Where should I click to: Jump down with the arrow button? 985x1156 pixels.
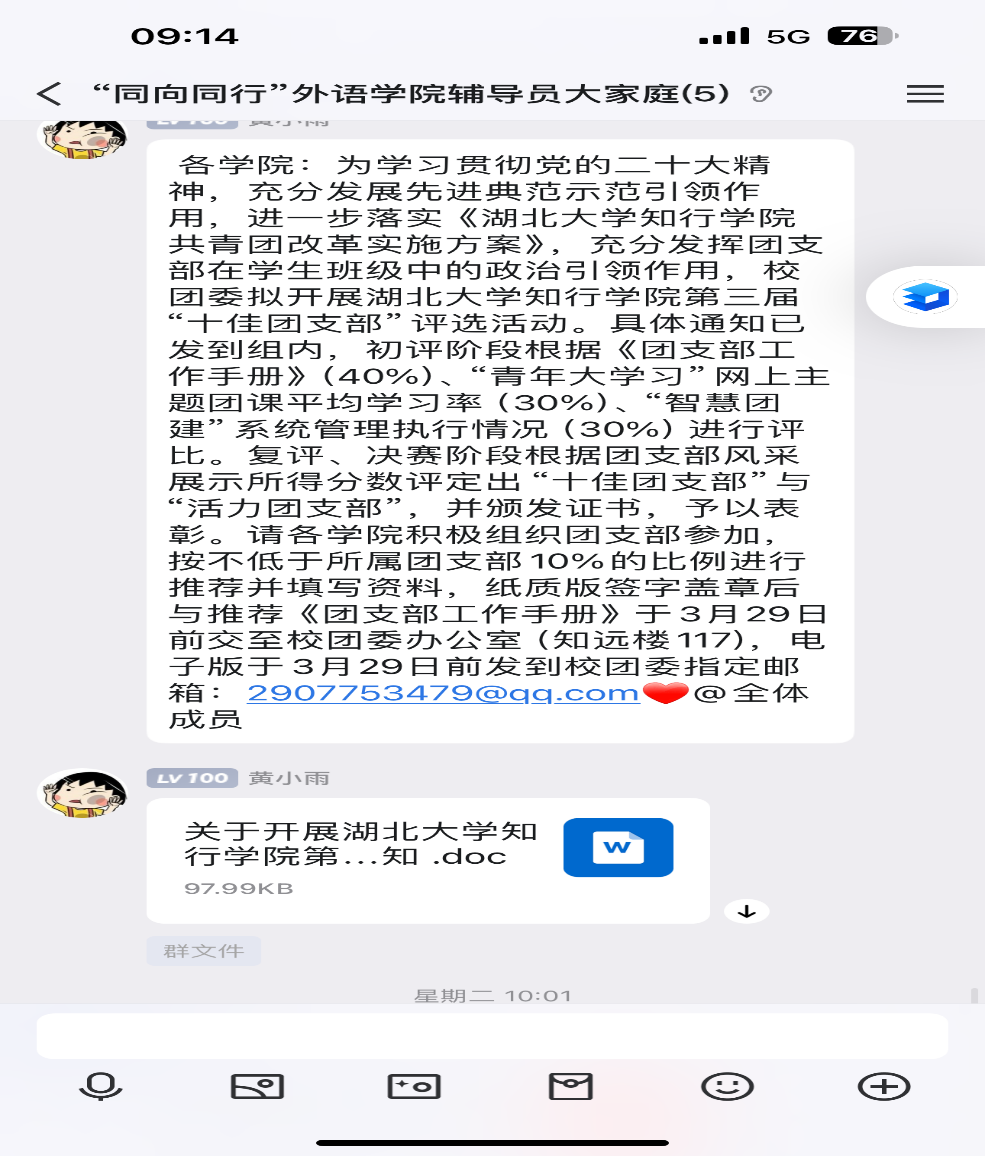[746, 911]
